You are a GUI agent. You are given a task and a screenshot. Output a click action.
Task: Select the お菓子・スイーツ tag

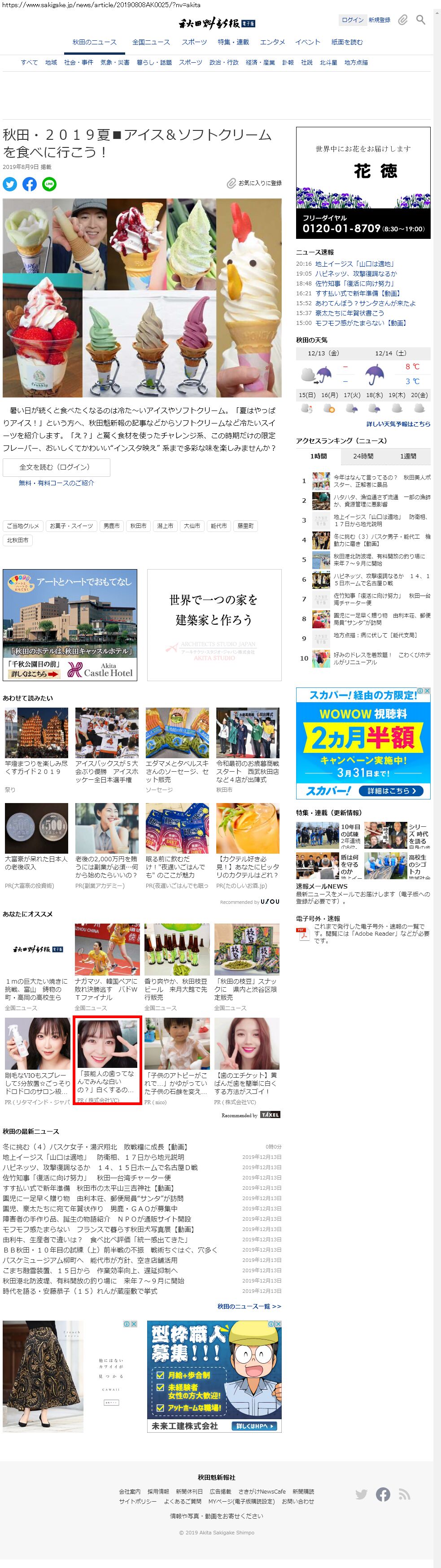pos(71,525)
